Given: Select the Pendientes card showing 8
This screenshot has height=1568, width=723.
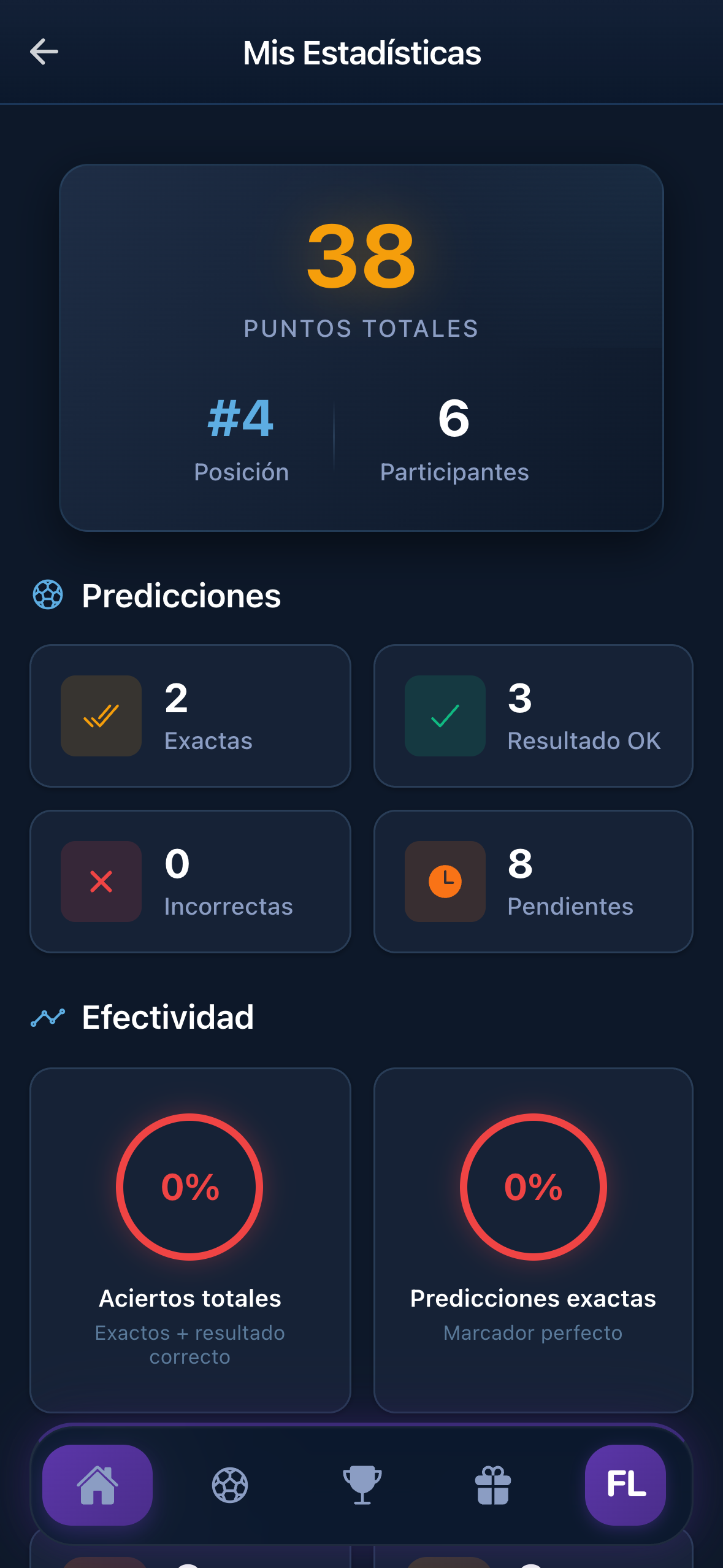Looking at the screenshot, I should [532, 882].
